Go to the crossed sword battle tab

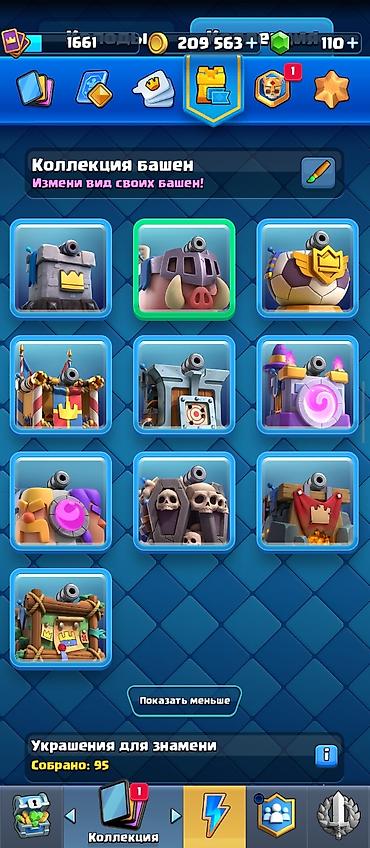point(339,816)
